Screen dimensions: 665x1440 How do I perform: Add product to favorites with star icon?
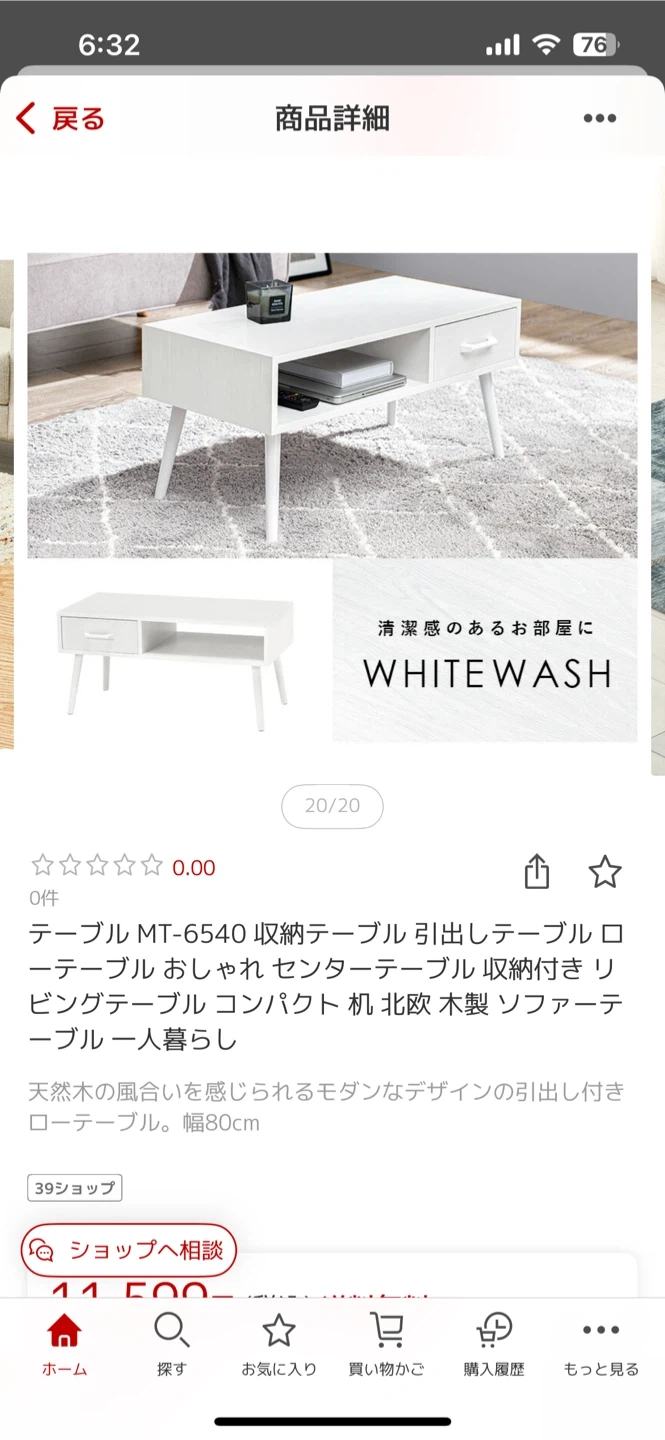[604, 872]
